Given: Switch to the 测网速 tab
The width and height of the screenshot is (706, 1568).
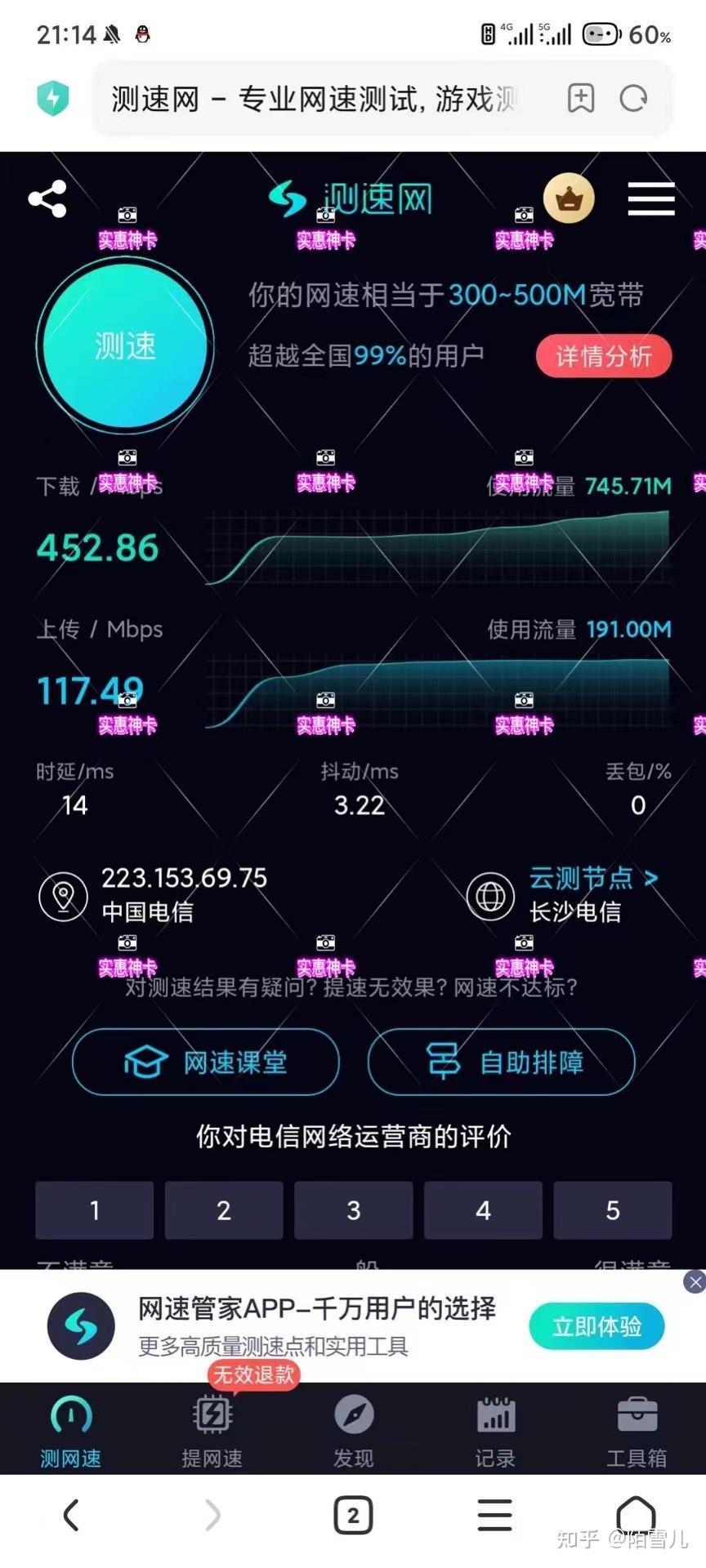Looking at the screenshot, I should pyautogui.click(x=69, y=1416).
